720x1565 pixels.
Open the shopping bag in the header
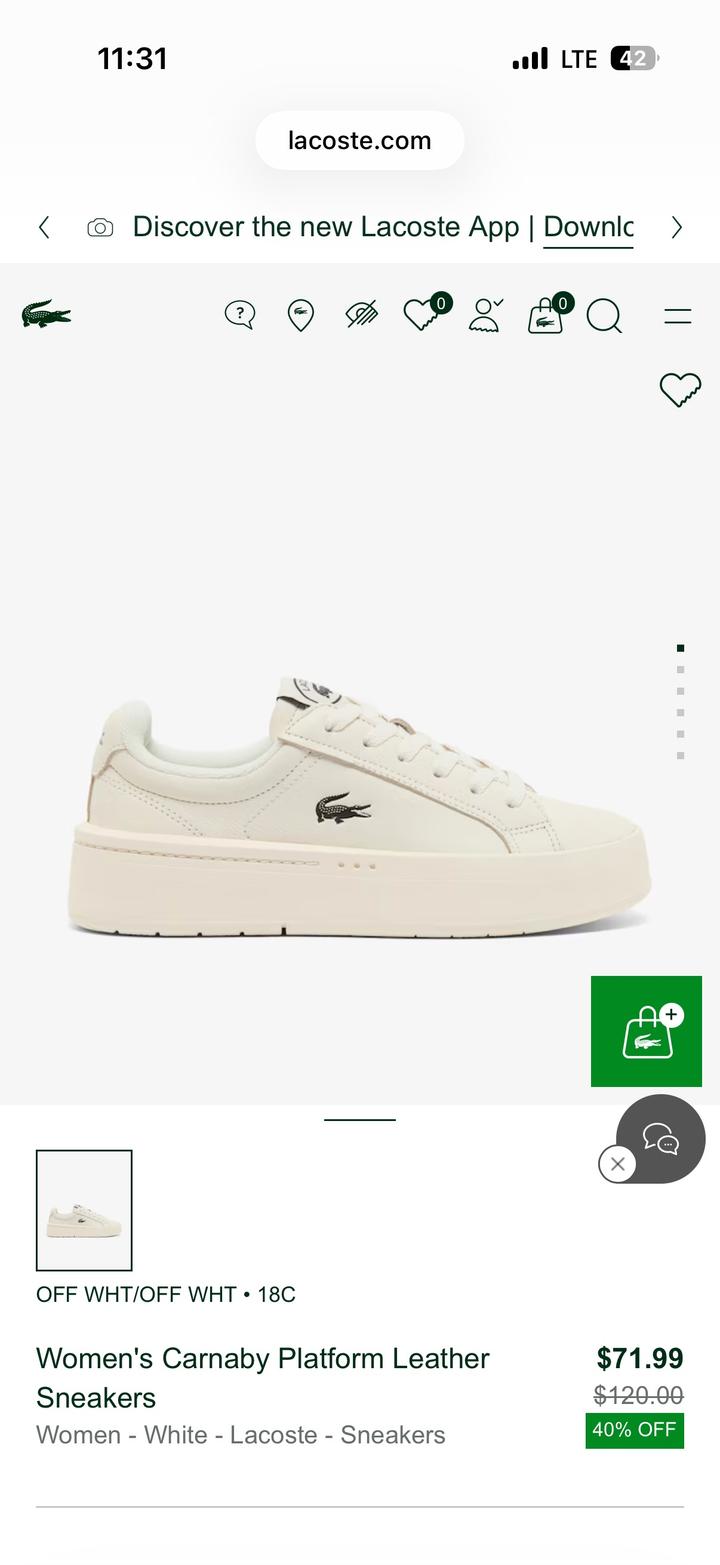[546, 316]
